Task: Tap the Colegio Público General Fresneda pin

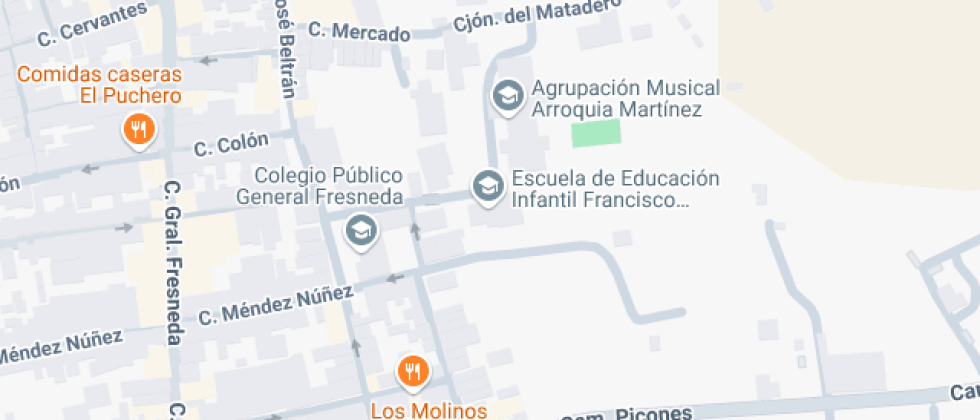Action: pos(361,231)
